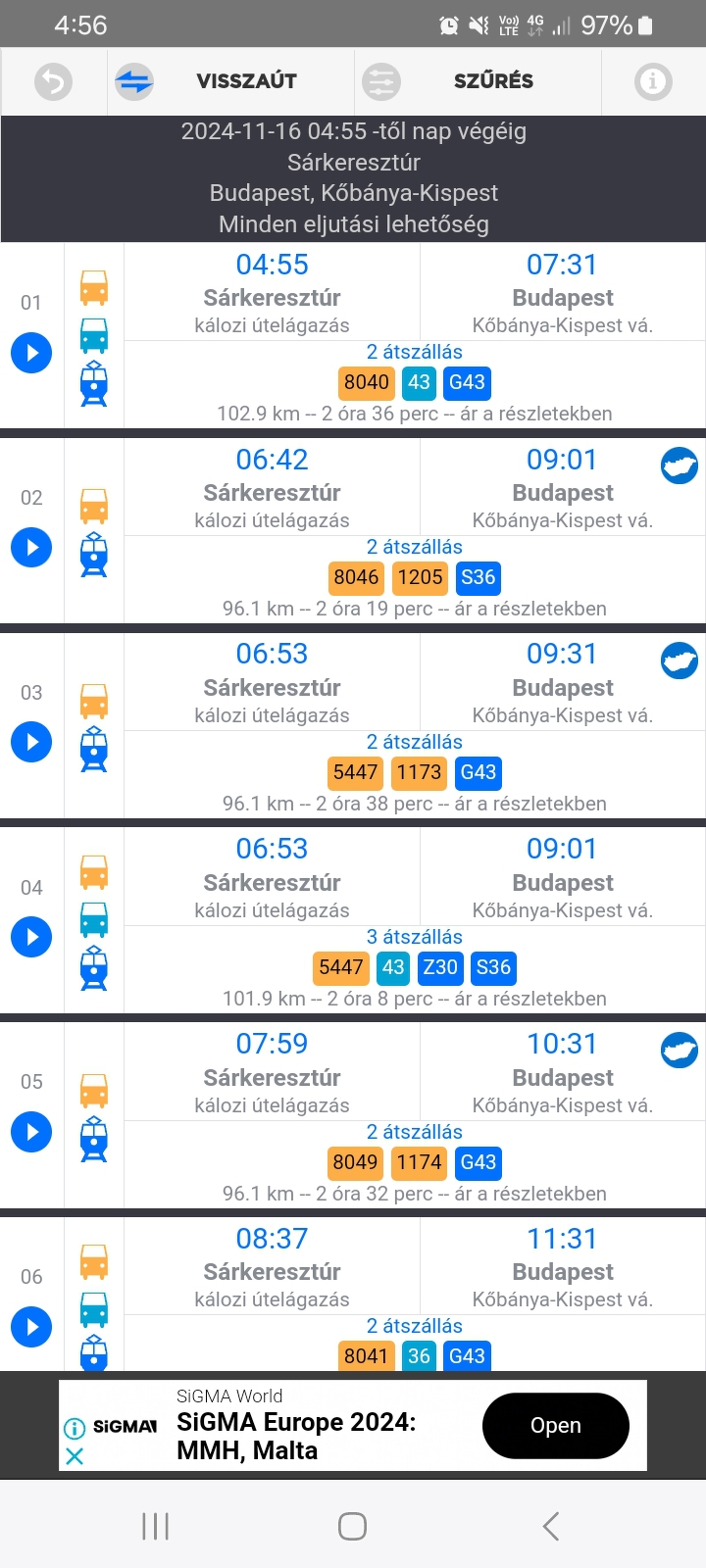Open the 08:37 departure arriving 11:31
706x1568 pixels.
414,1270
